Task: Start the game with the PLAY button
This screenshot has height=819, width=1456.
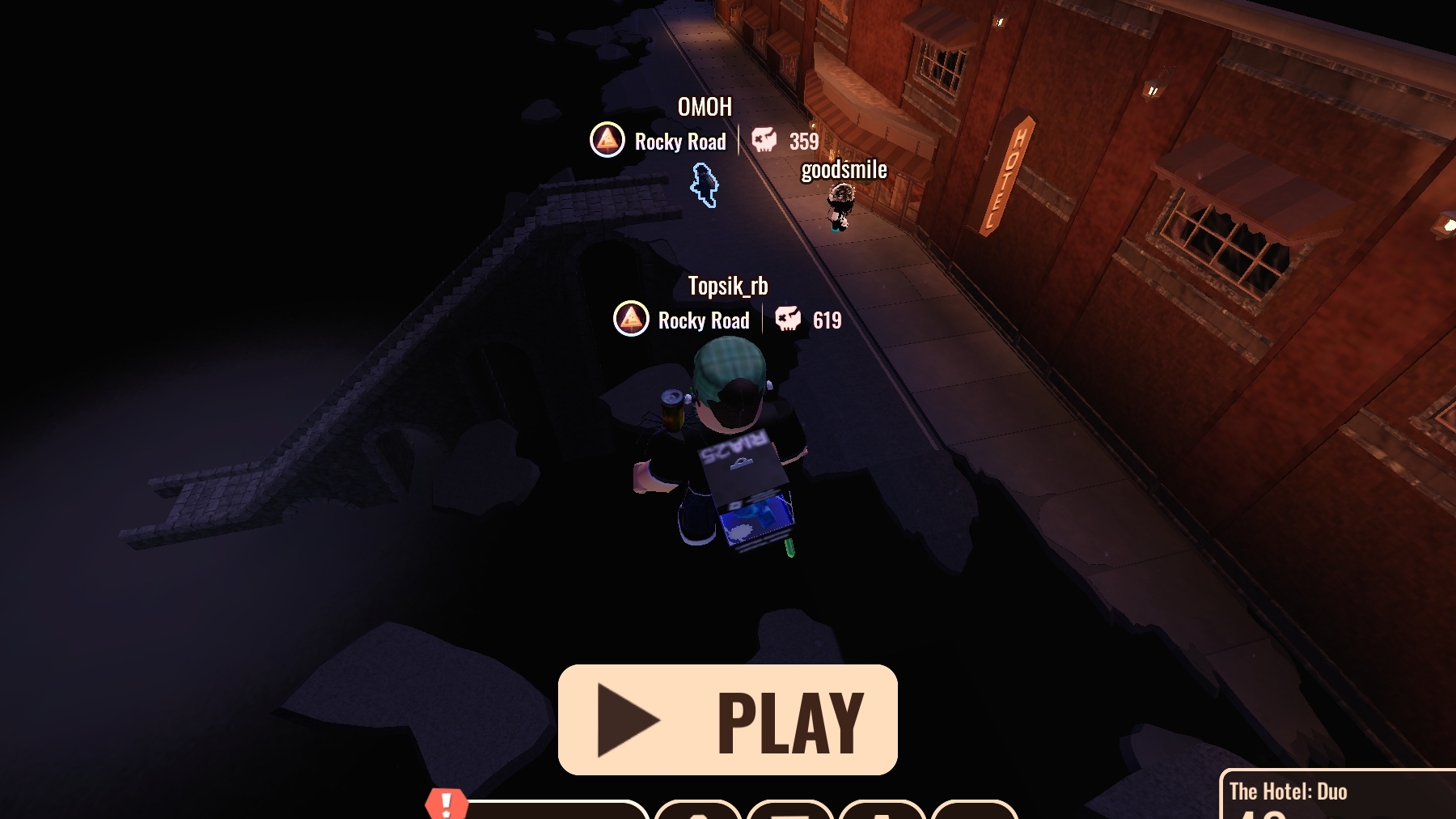Action: pos(727,719)
